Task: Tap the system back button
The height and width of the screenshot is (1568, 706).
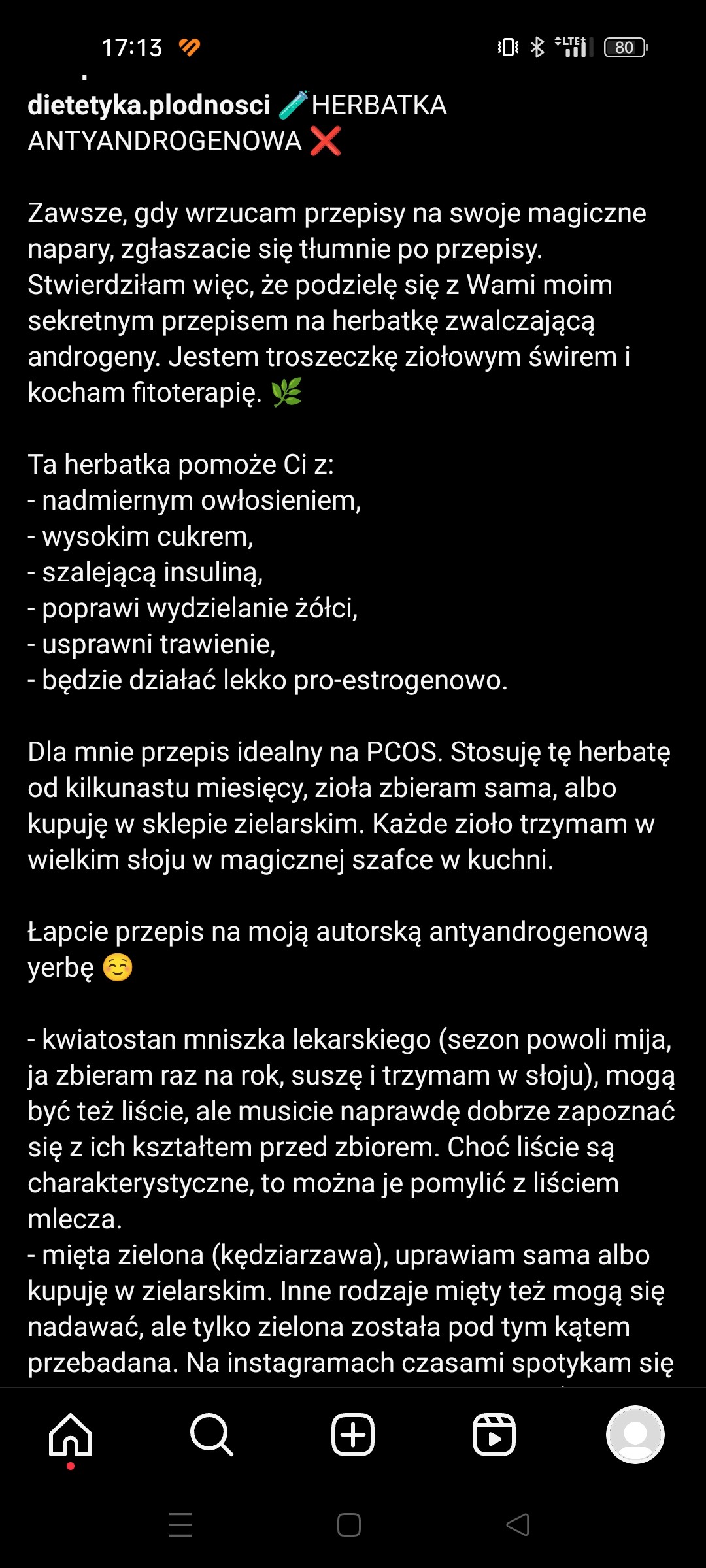Action: [518, 1525]
